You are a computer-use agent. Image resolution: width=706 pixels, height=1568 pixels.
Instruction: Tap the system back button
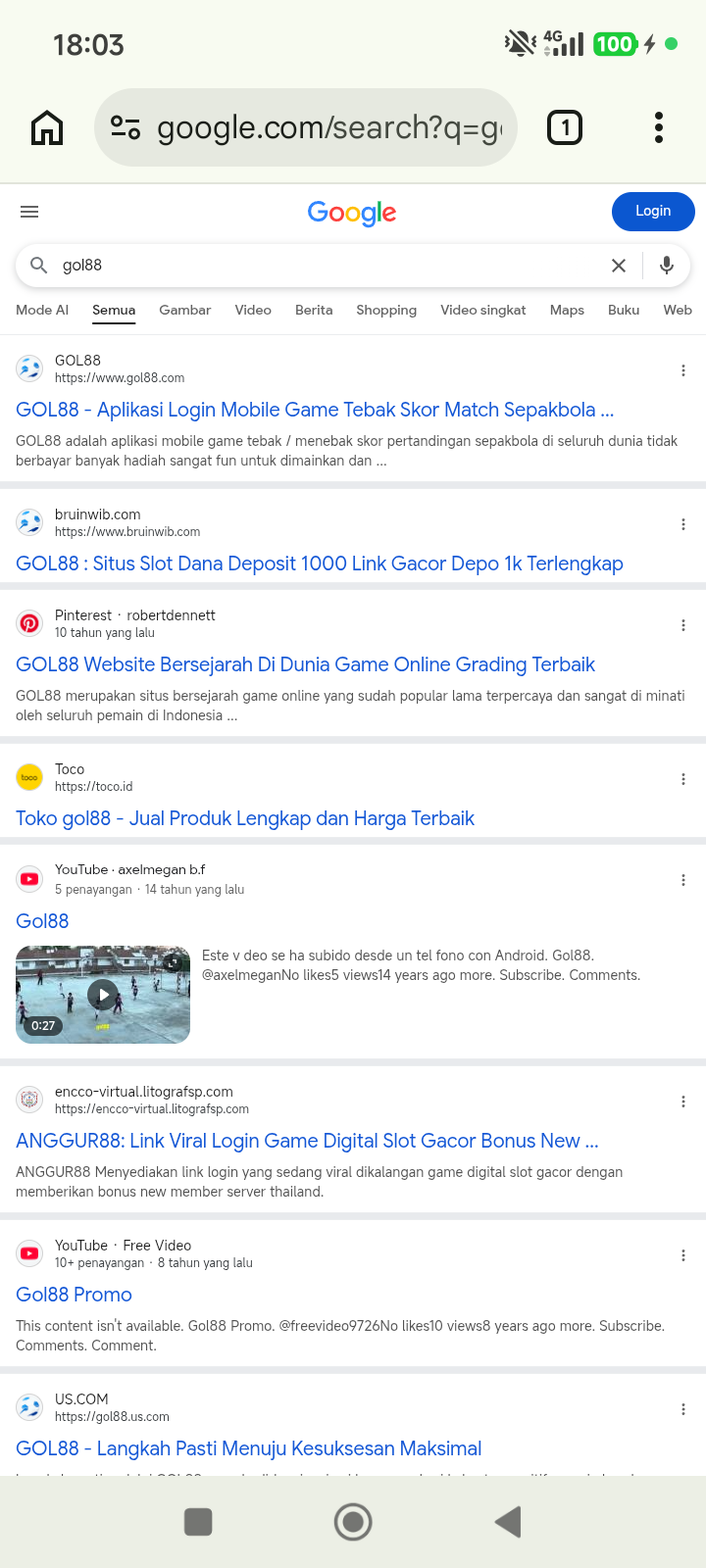507,1522
